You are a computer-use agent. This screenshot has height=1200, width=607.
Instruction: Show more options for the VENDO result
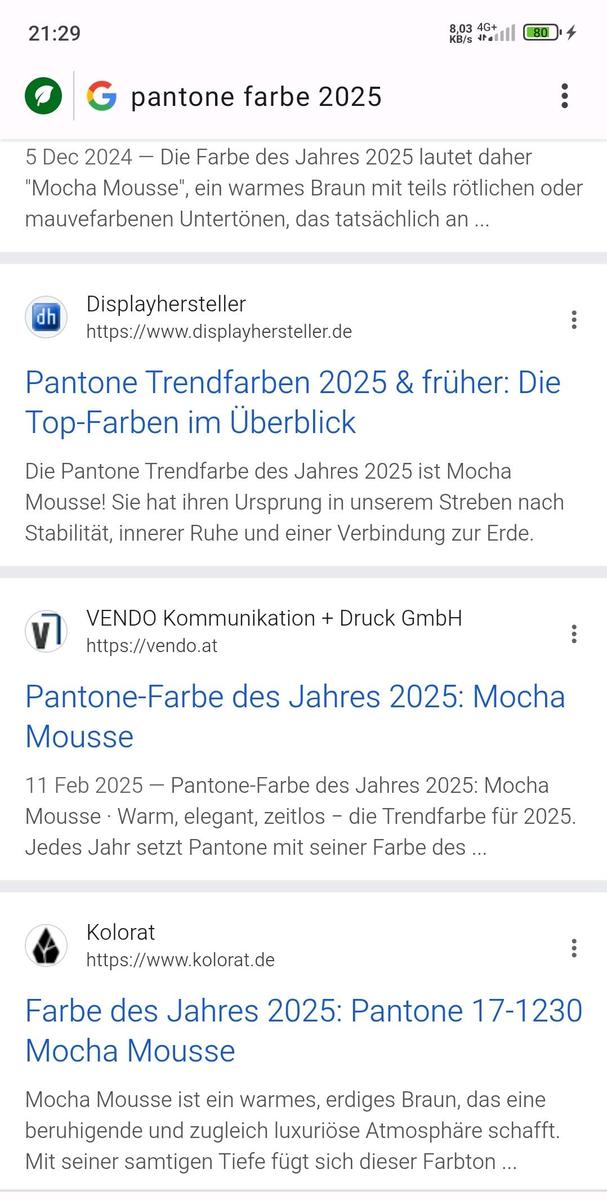[x=574, y=634]
